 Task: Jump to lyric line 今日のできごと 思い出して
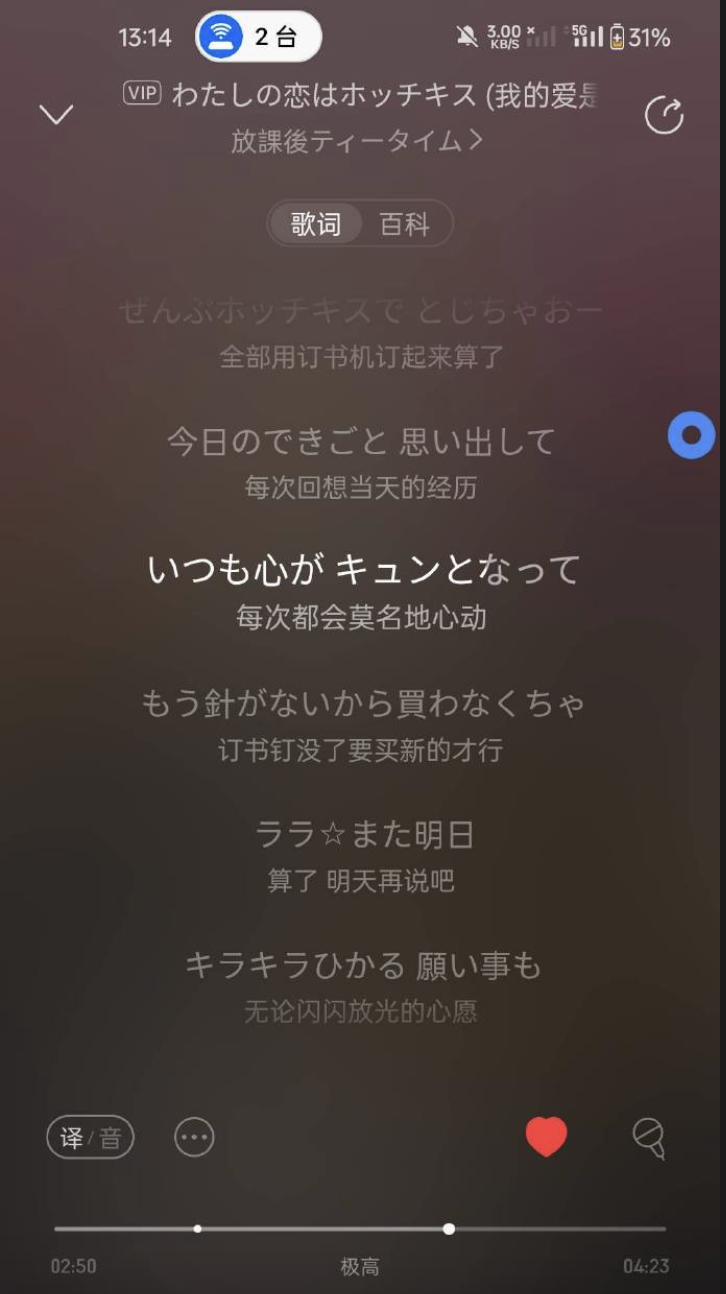tap(361, 441)
